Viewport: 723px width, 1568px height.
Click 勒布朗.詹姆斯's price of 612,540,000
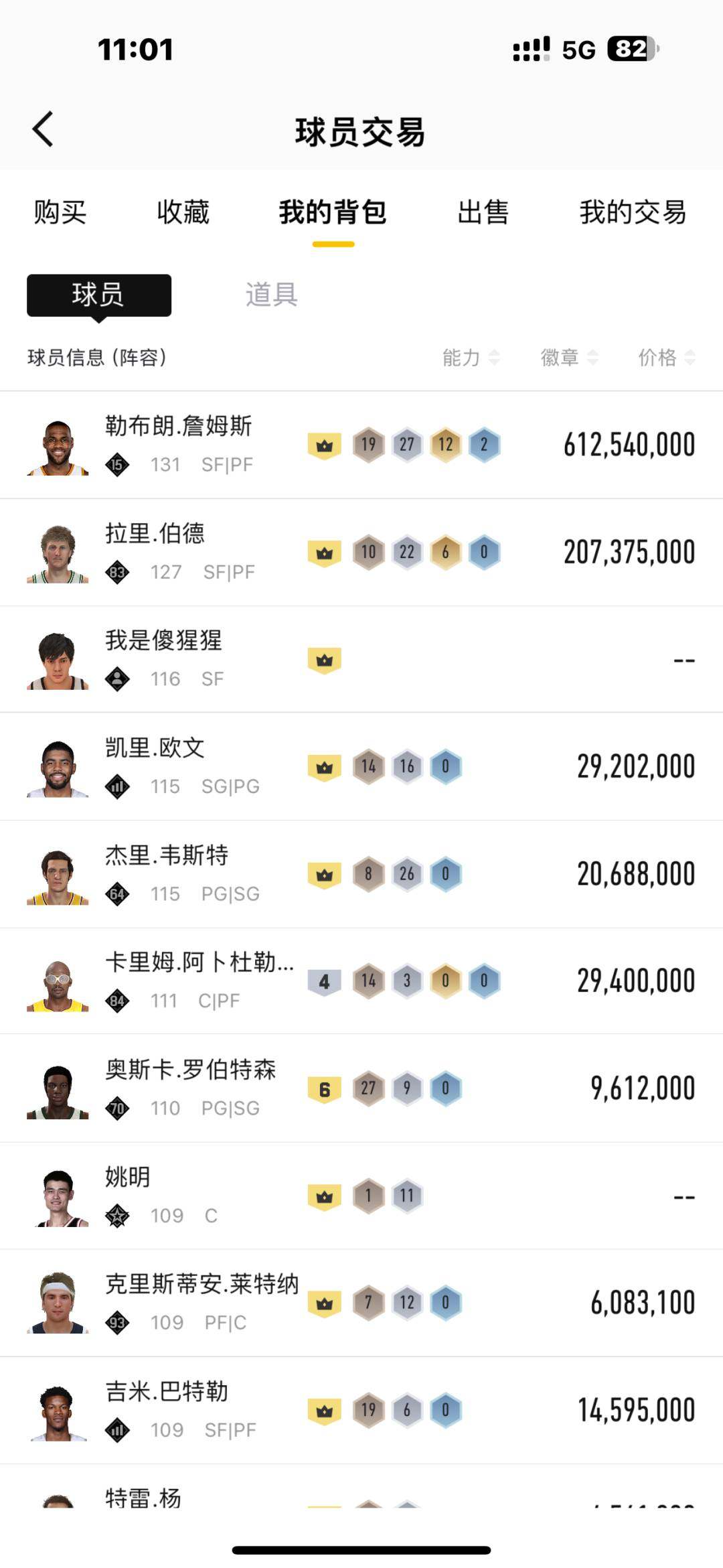pos(628,443)
